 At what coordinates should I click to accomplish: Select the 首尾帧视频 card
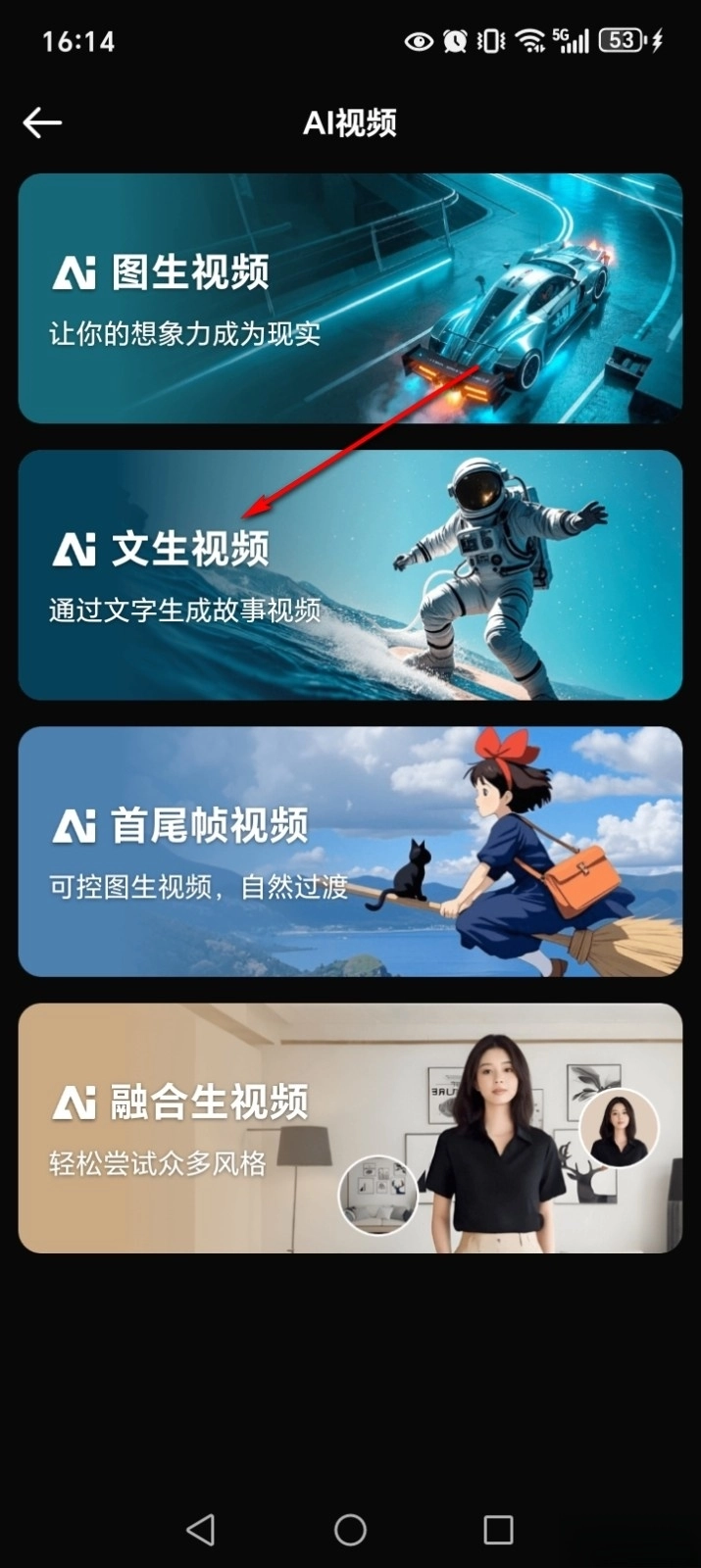[x=350, y=852]
